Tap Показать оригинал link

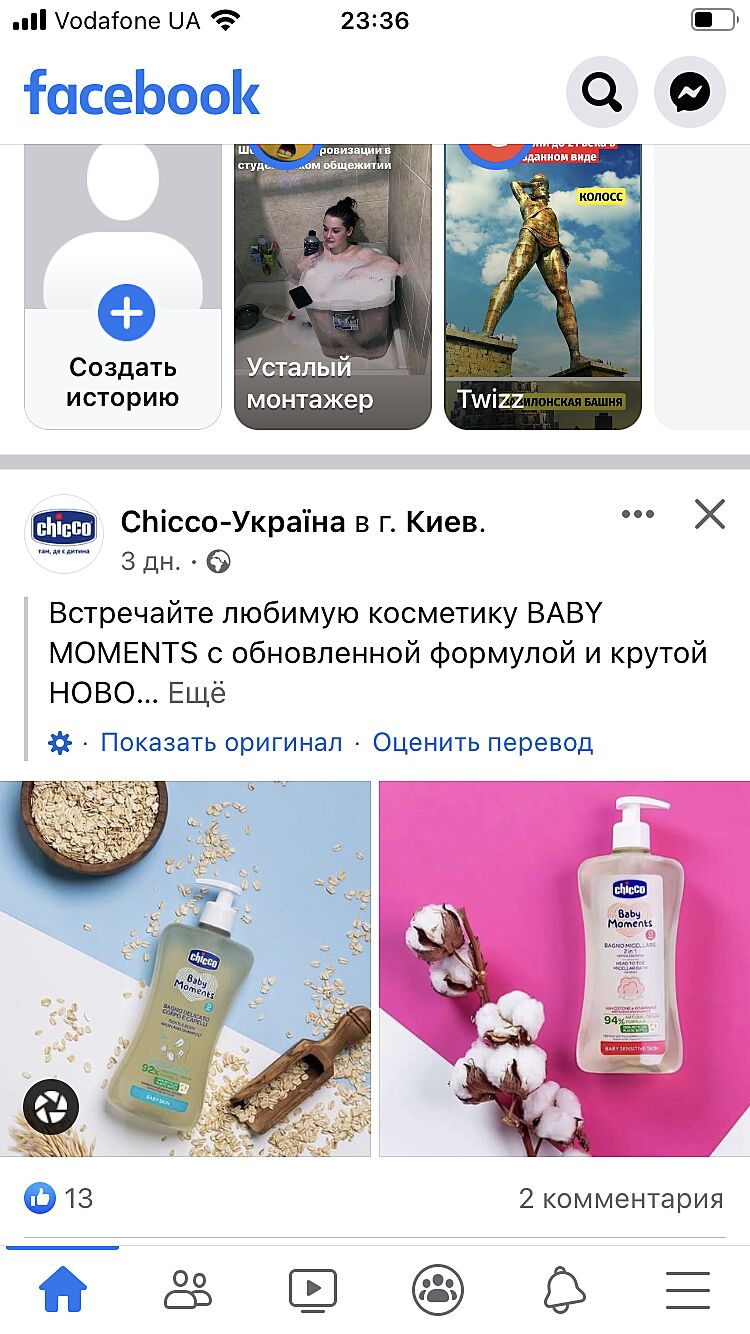pyautogui.click(x=221, y=743)
